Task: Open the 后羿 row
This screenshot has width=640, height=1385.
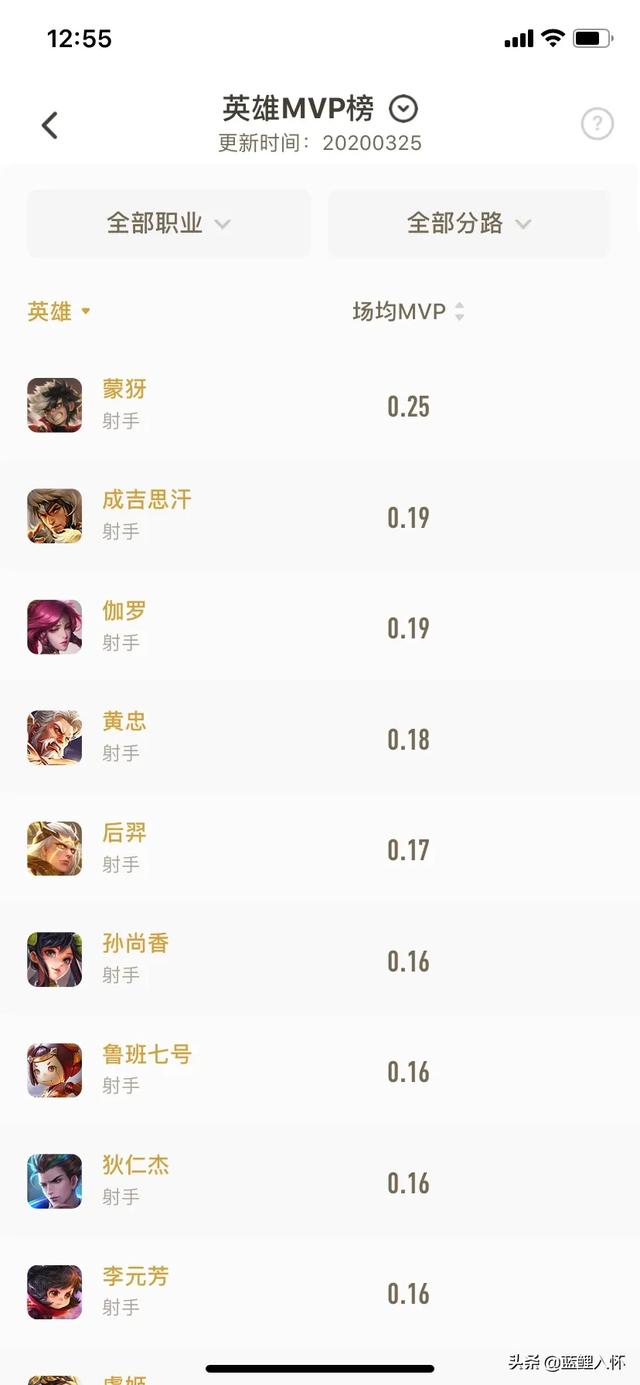Action: coord(320,849)
